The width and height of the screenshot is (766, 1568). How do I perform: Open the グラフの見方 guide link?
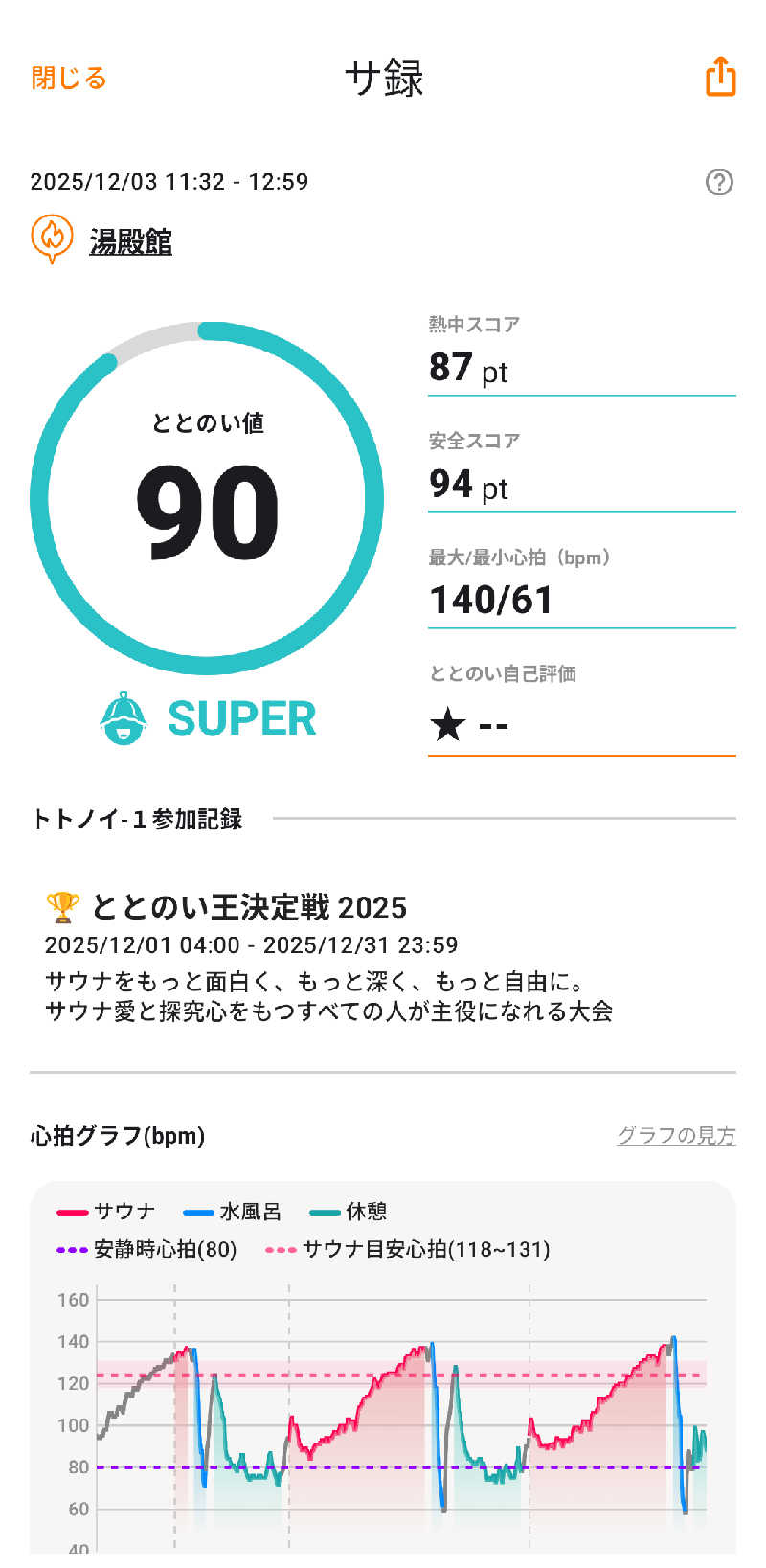[676, 1135]
